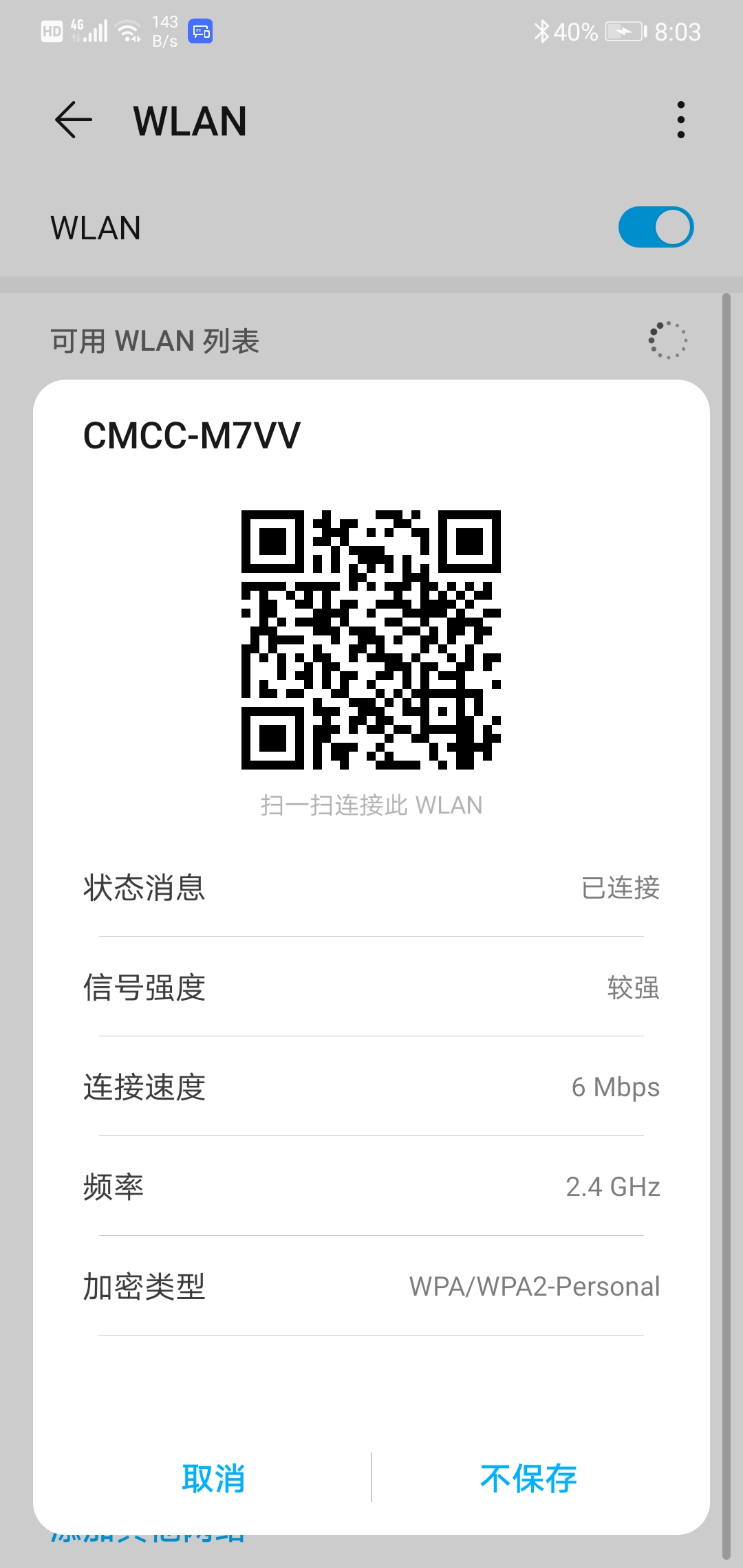
Task: Tap the back arrow to leave WLAN settings
Action: pos(74,120)
